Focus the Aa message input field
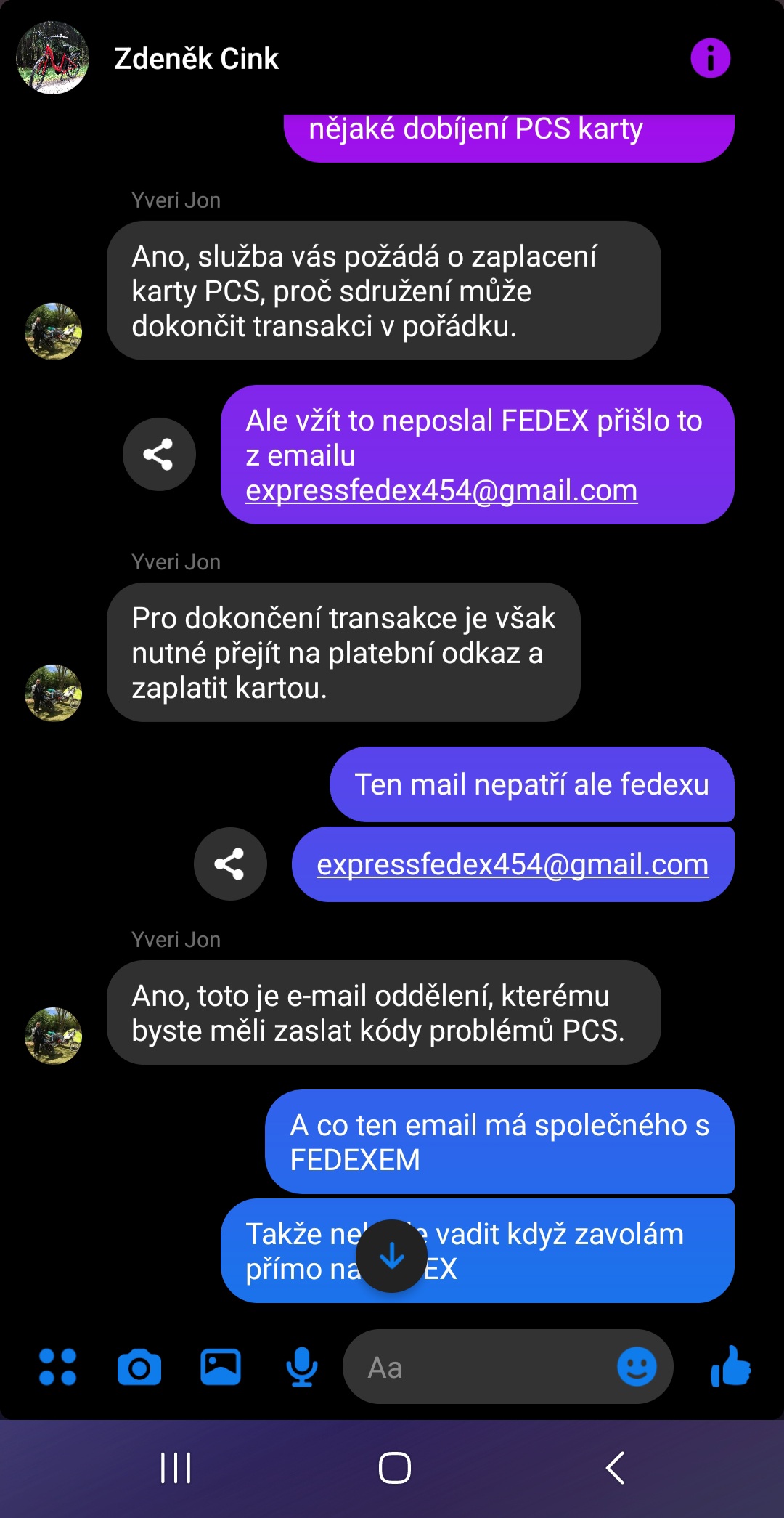The width and height of the screenshot is (784, 1518). coord(479,1367)
